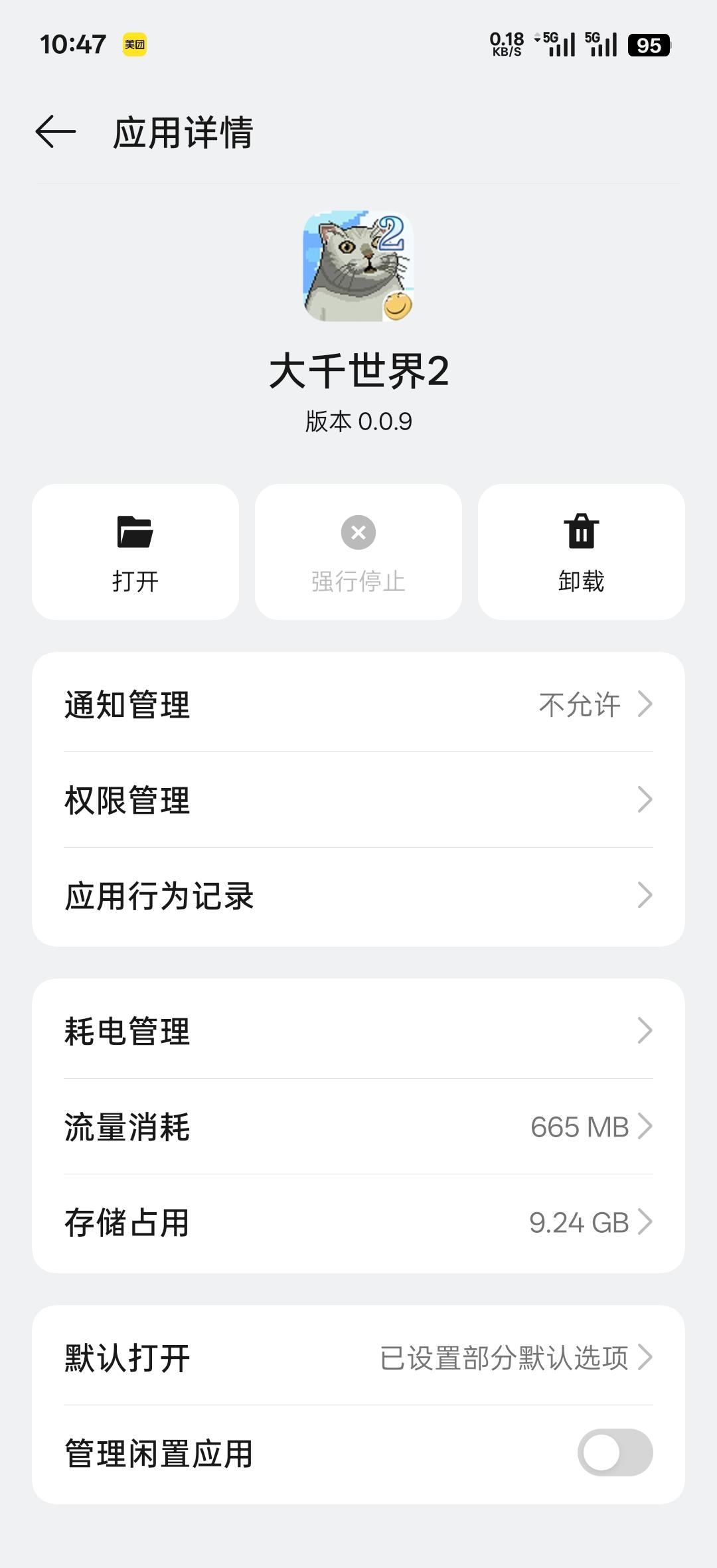The height and width of the screenshot is (1568, 717).
Task: Open 存储占用 showing 9.24 GB
Action: click(x=358, y=1221)
